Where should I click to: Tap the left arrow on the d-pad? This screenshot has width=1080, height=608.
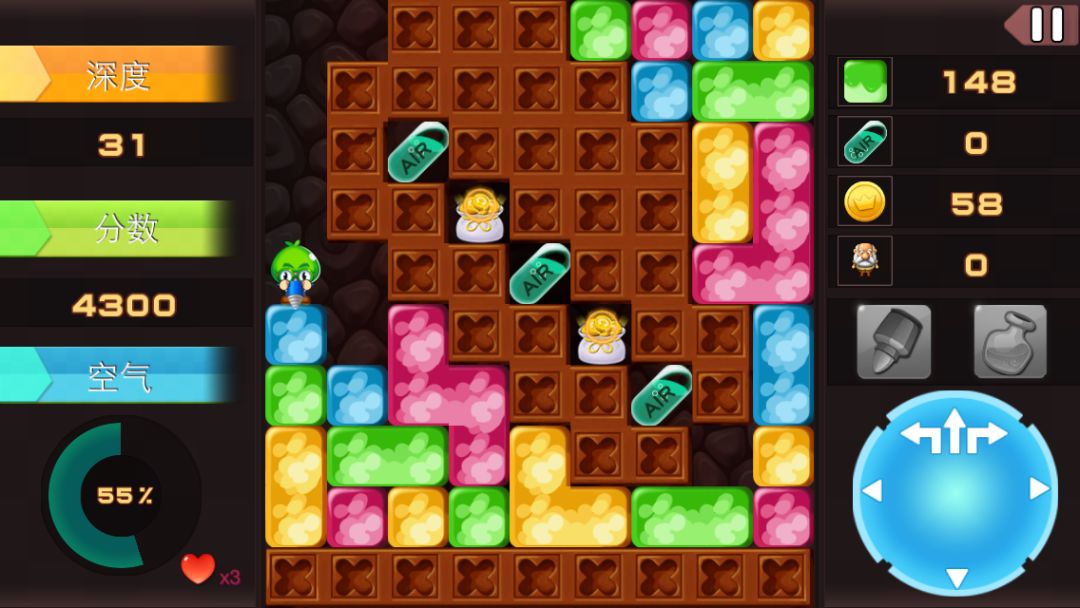pos(872,490)
